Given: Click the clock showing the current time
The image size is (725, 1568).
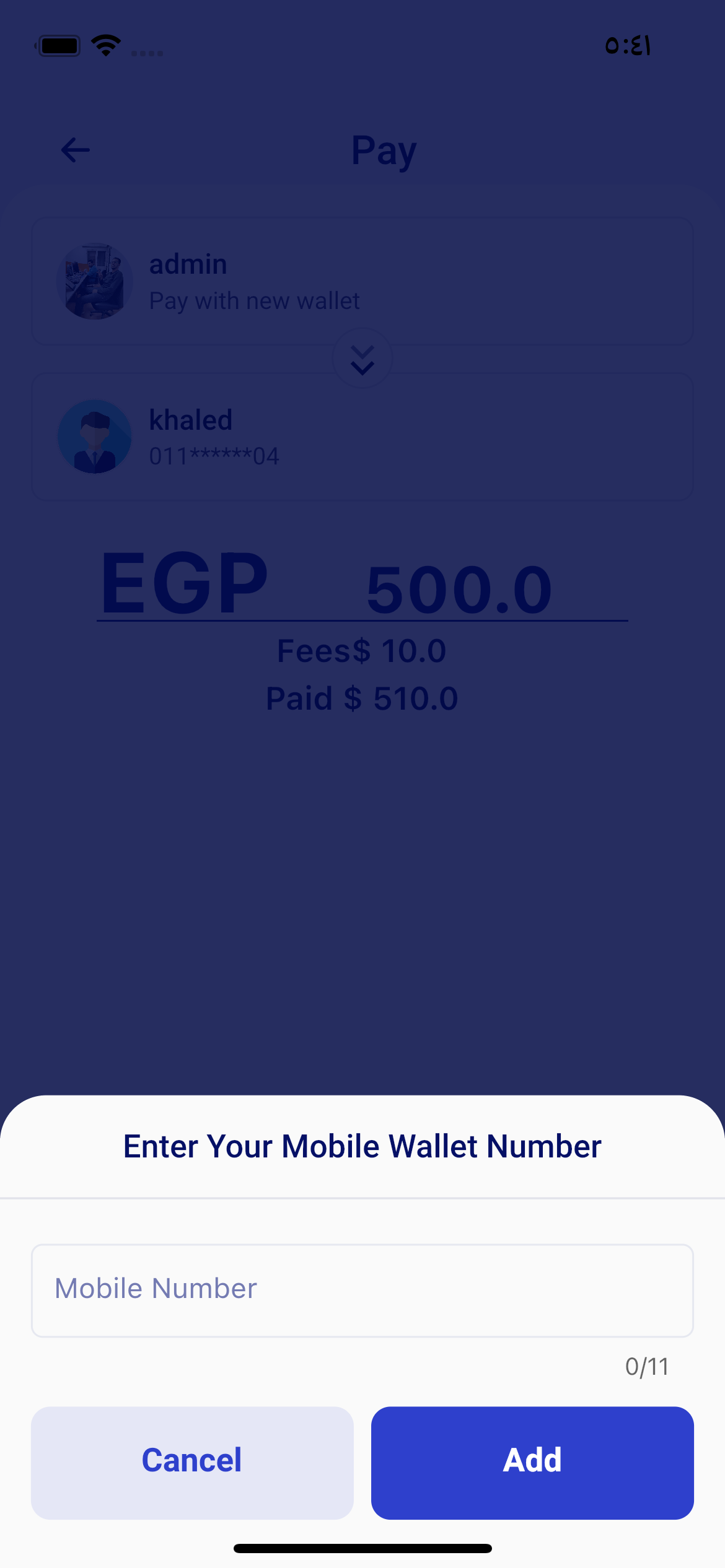Looking at the screenshot, I should tap(628, 45).
